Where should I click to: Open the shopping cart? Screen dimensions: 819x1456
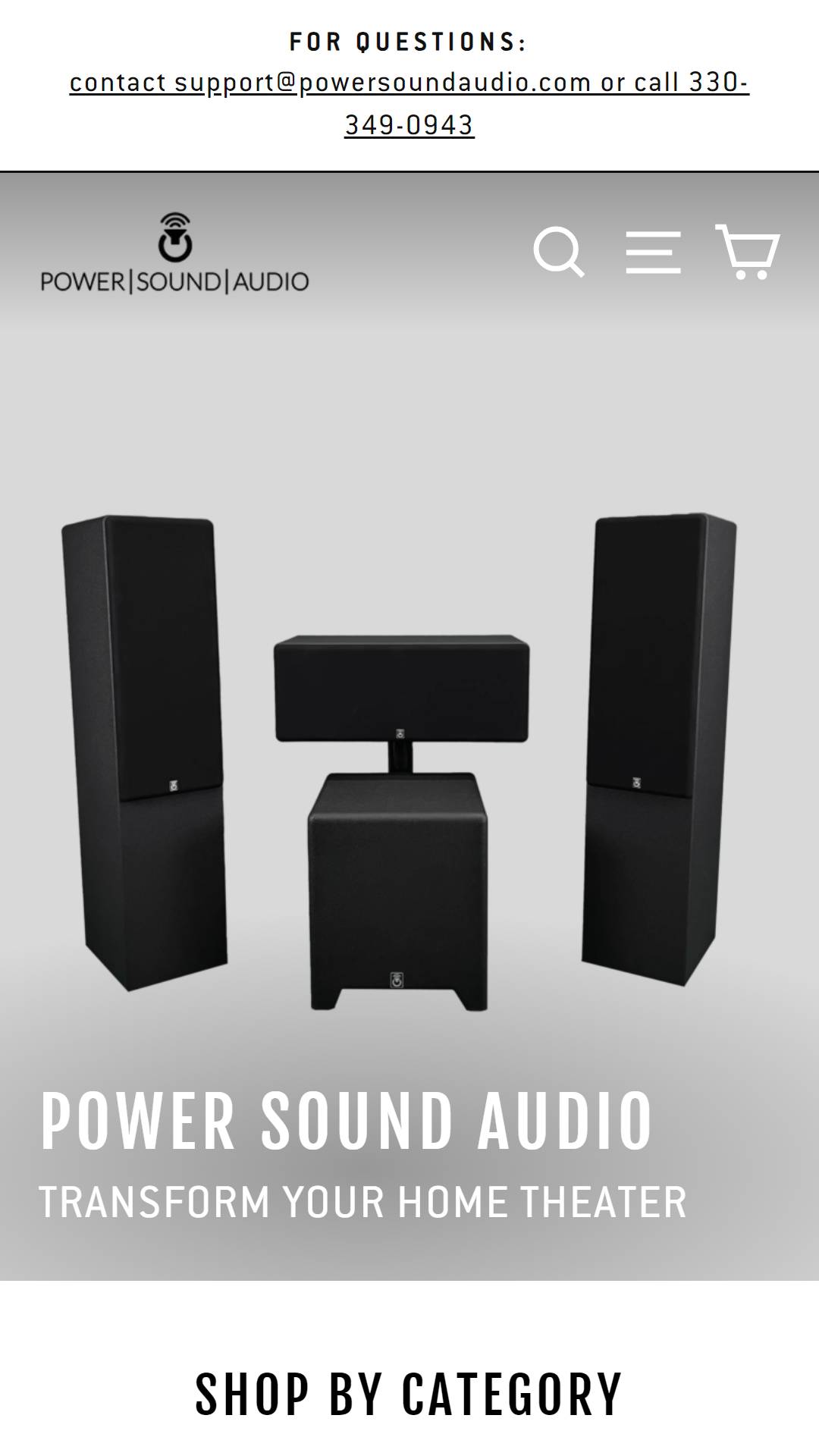[748, 251]
